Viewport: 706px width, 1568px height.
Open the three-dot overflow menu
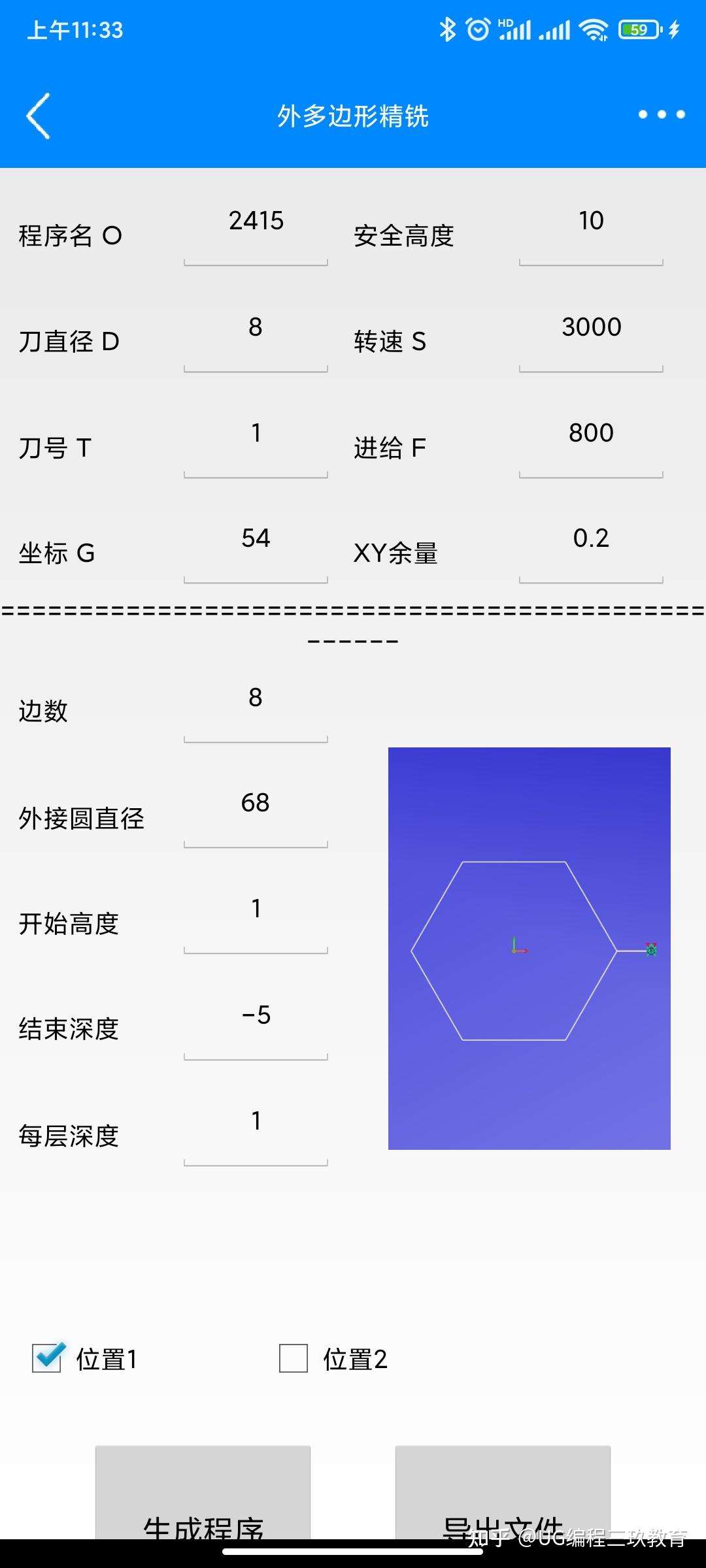point(662,114)
